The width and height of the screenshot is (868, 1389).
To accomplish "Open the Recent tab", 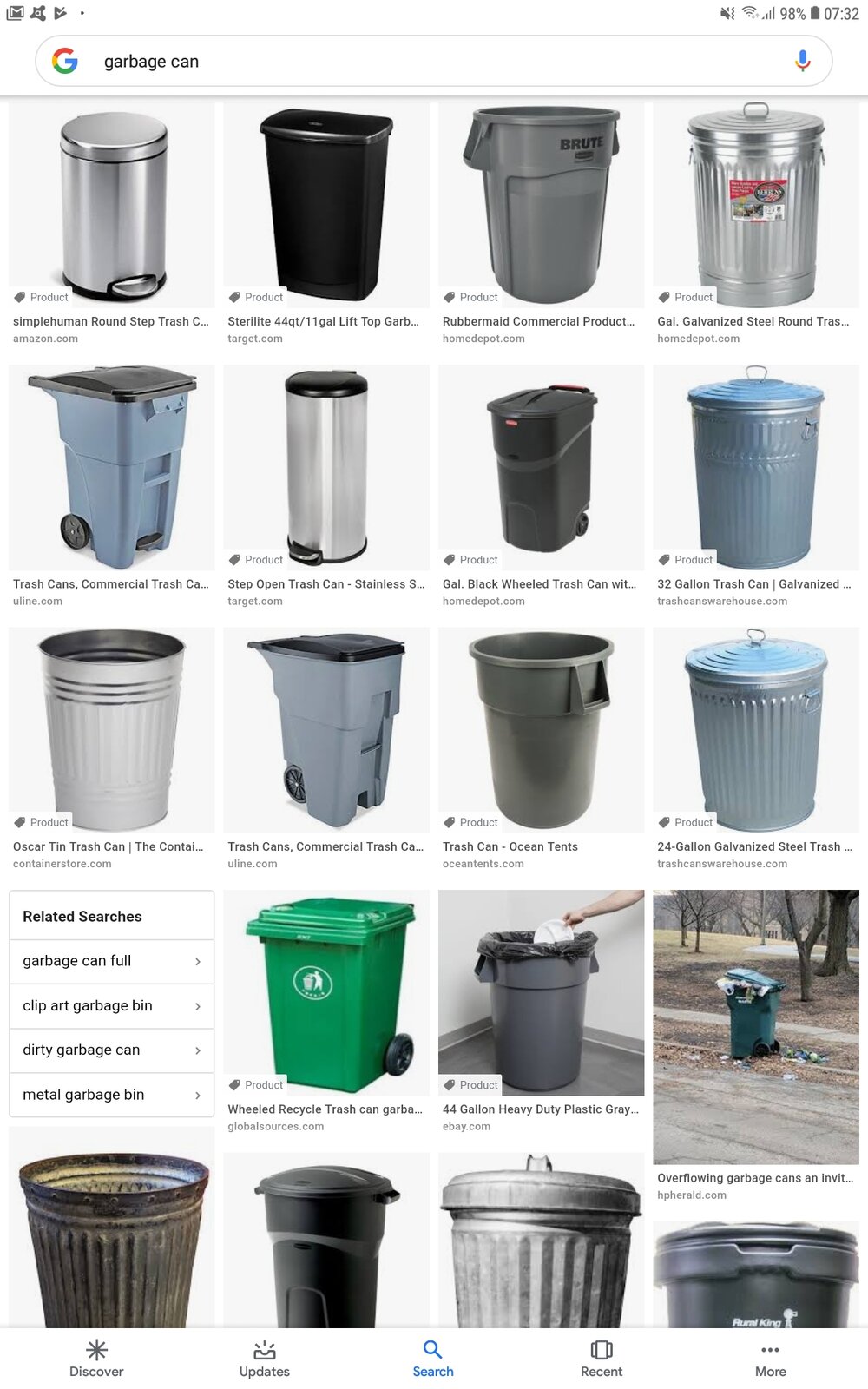I will (602, 1359).
